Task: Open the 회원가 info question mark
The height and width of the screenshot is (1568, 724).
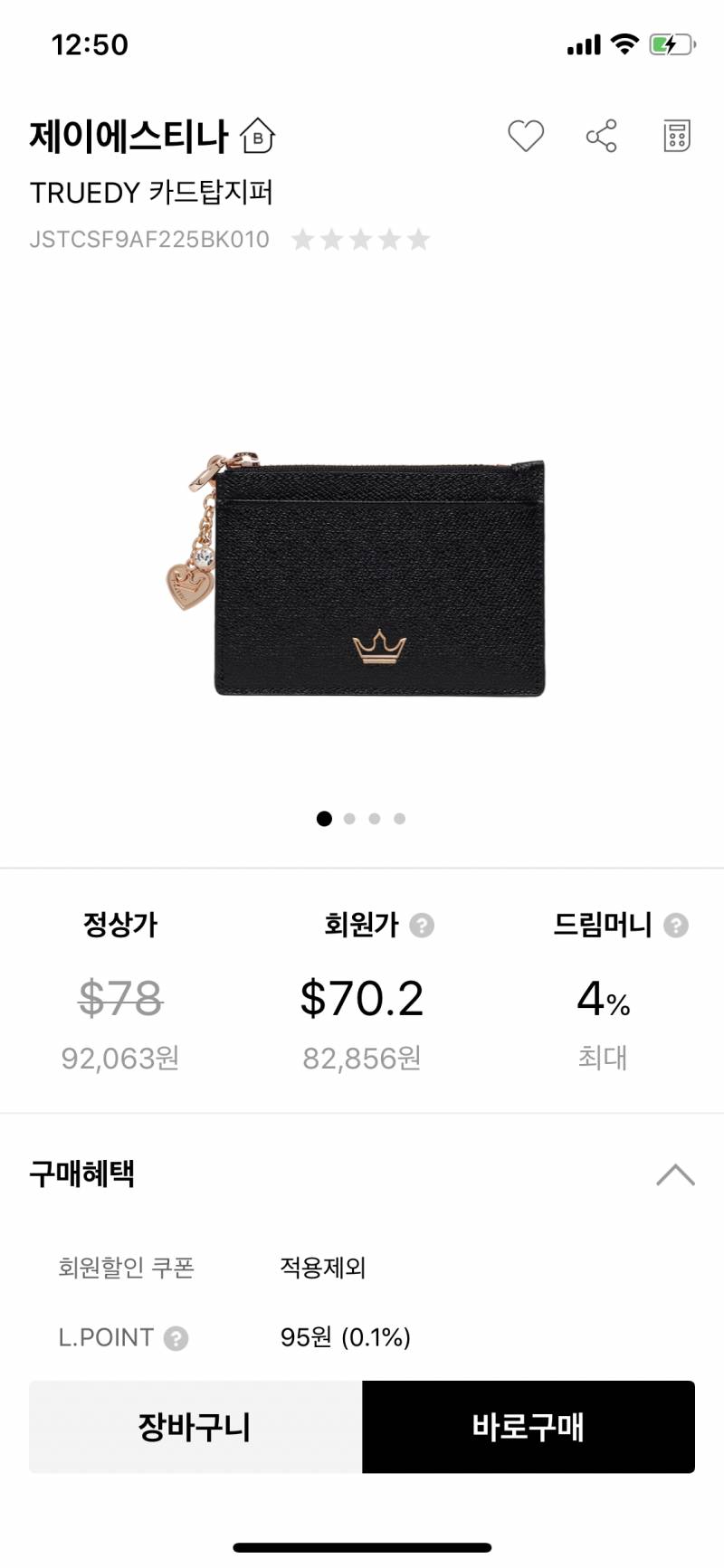Action: coord(421,926)
